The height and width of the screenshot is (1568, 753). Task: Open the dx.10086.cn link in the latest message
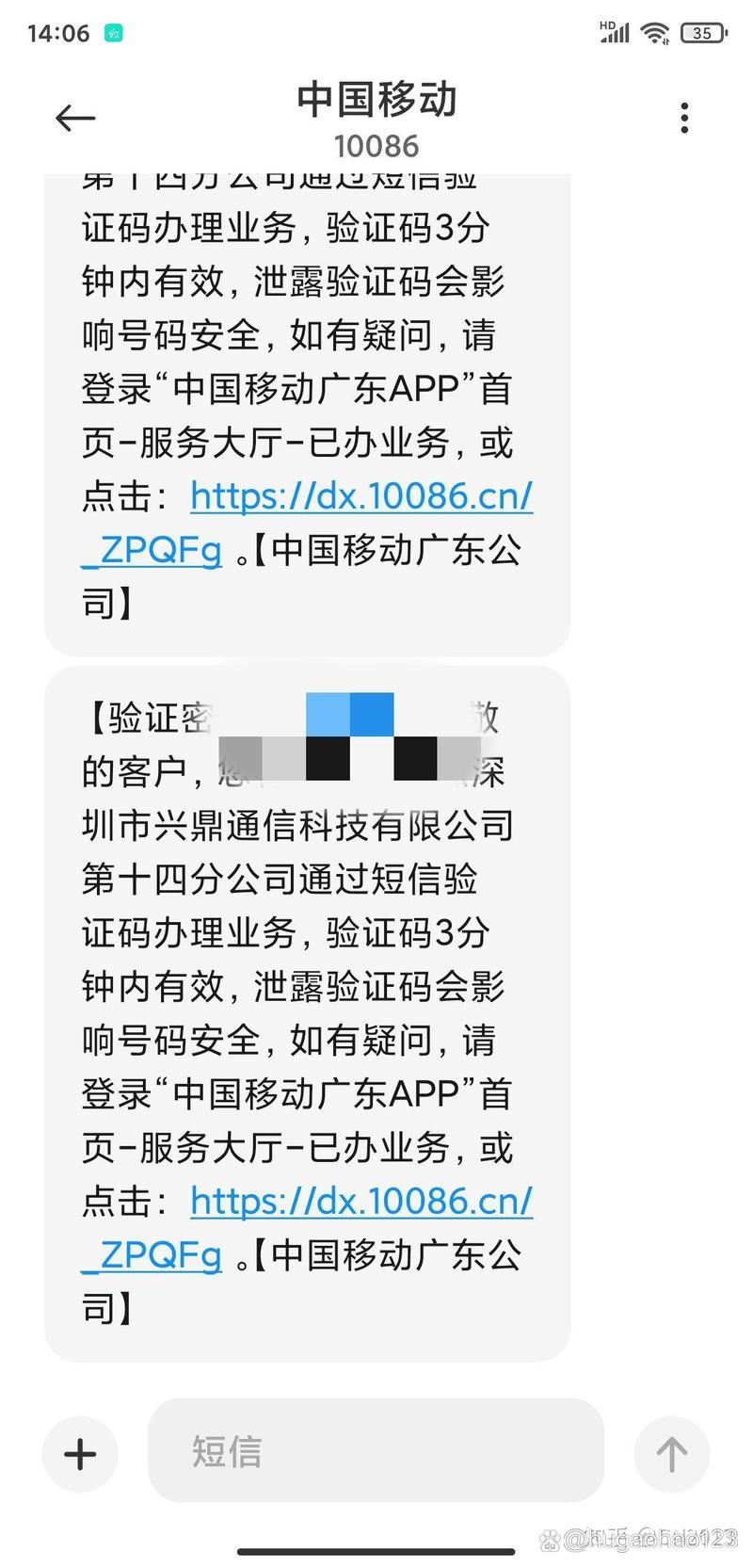tap(361, 1201)
